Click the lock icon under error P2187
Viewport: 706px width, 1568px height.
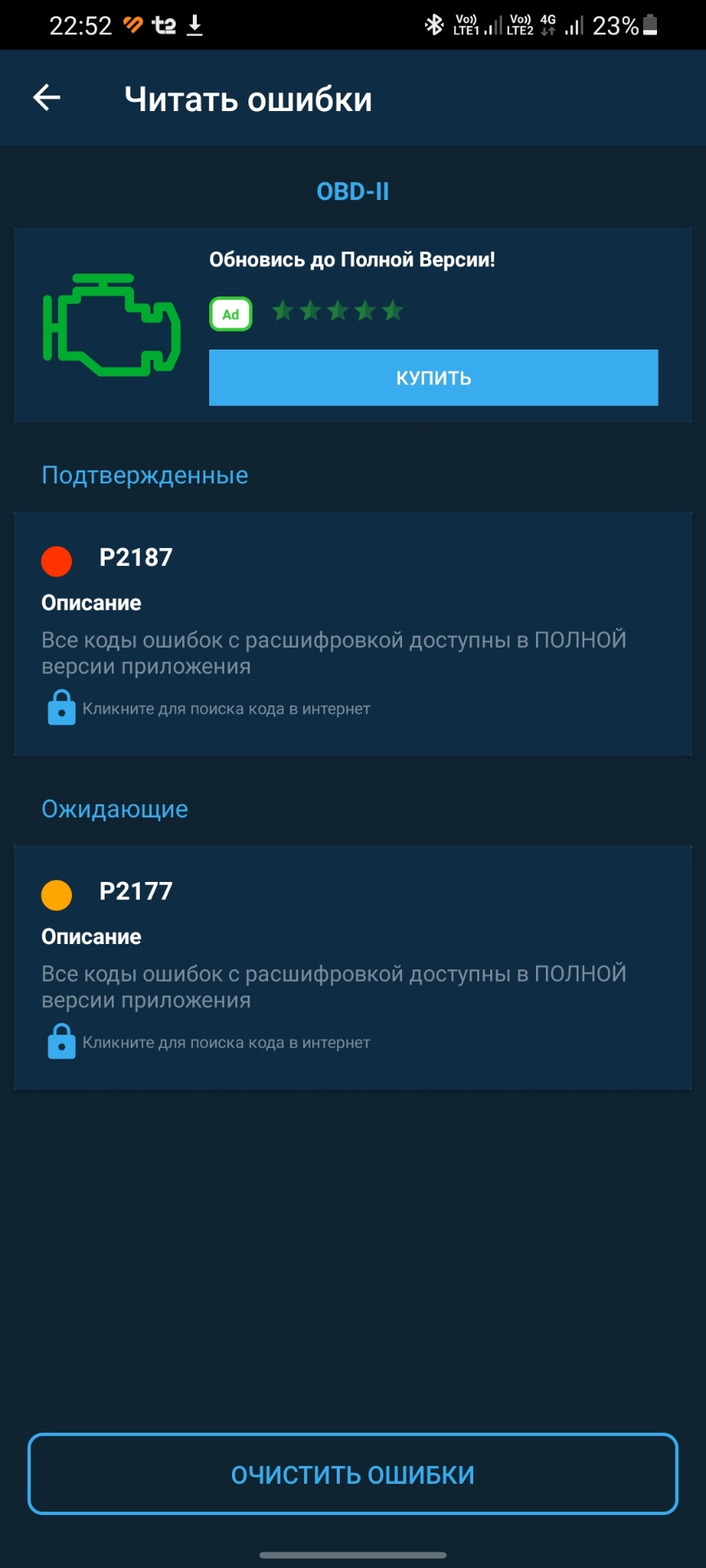pyautogui.click(x=60, y=707)
